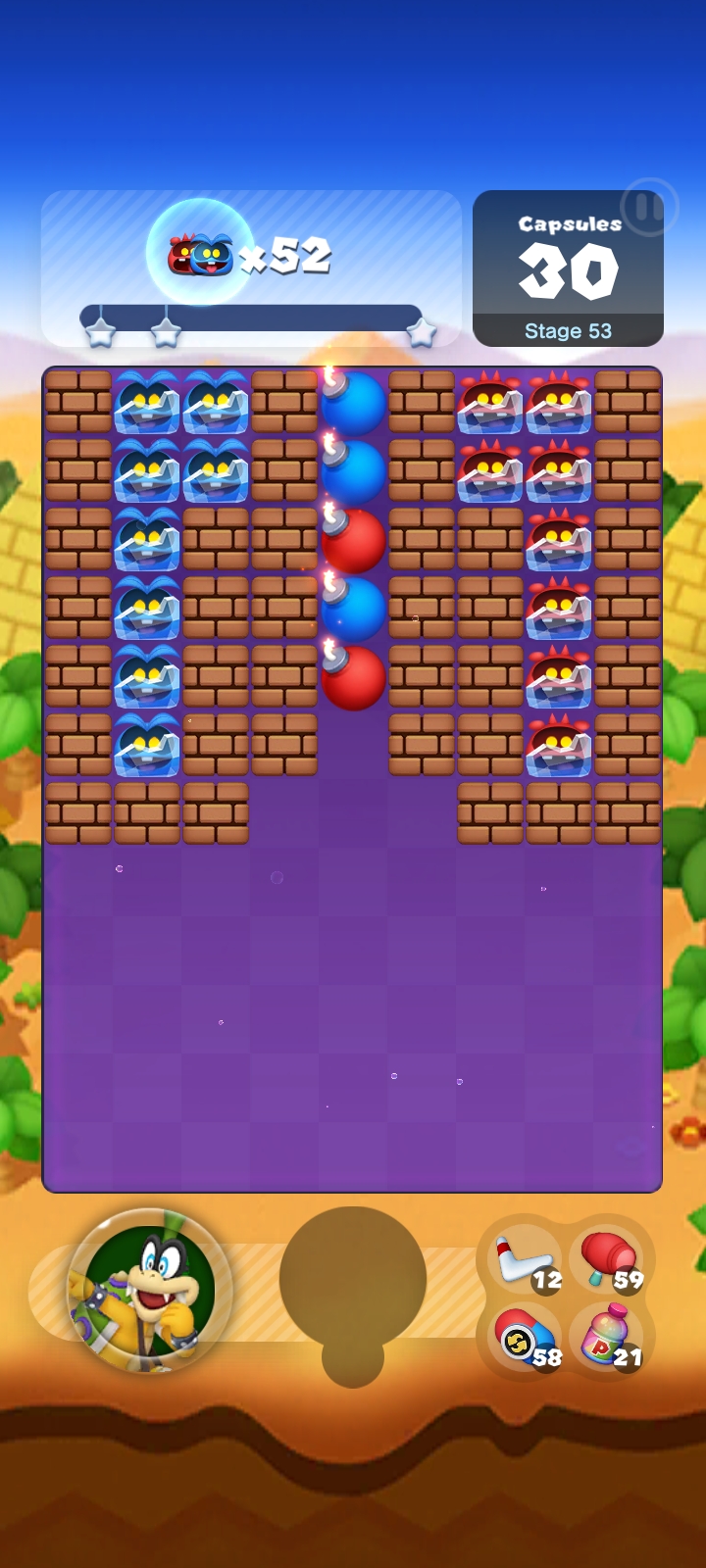The image size is (706, 1568).
Task: Activate Iggy Koopa's skill
Action: coord(149,1291)
